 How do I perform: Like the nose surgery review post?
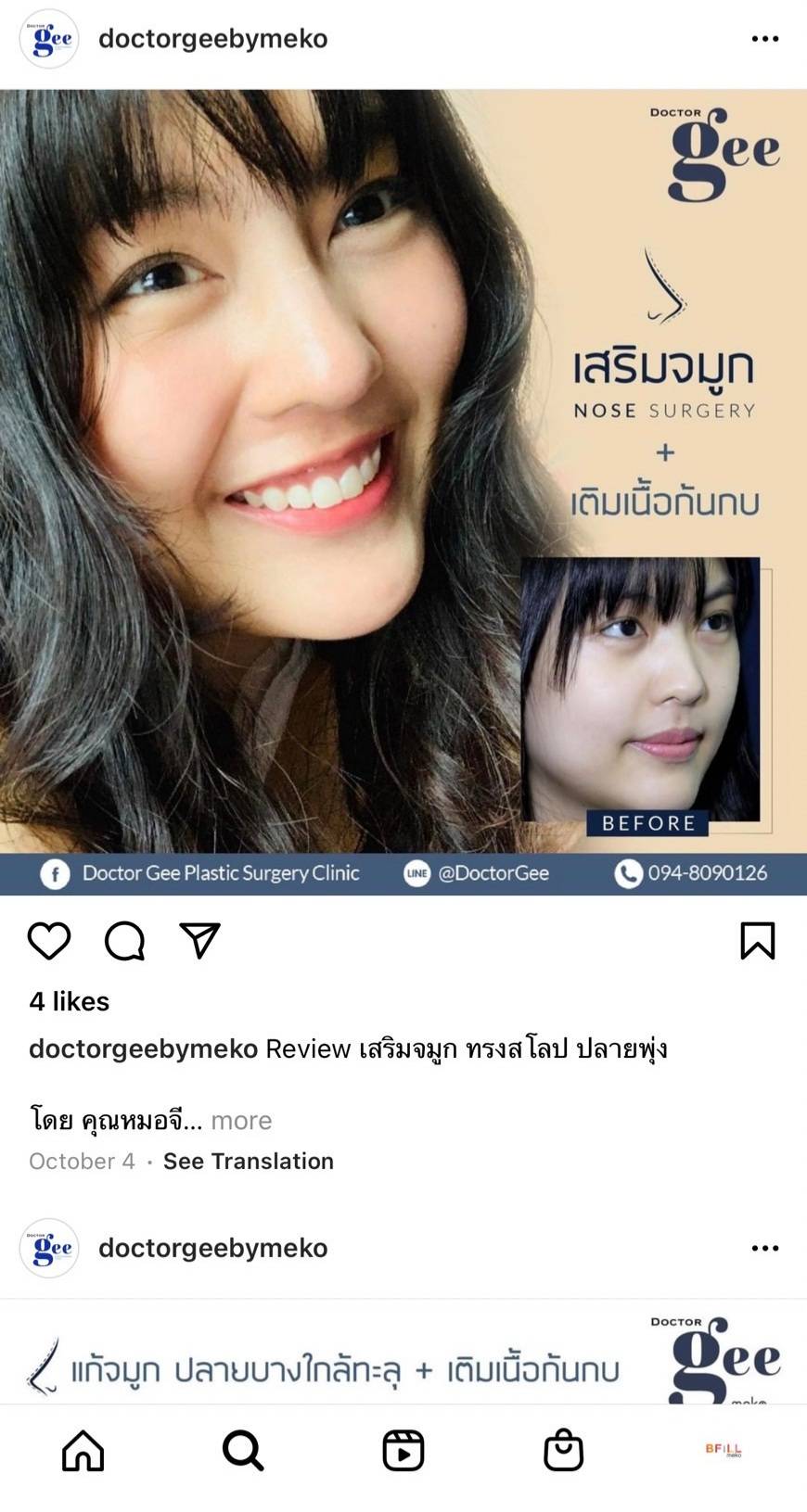49,941
